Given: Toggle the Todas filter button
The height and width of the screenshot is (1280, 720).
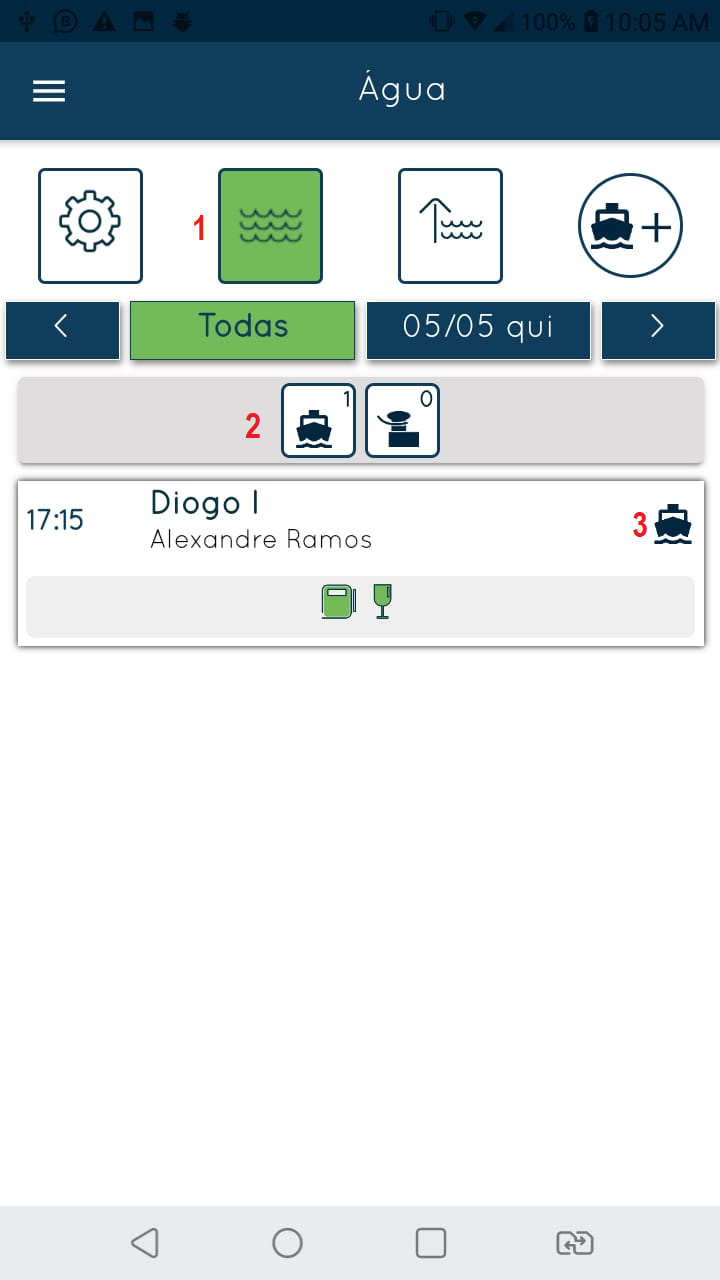Looking at the screenshot, I should coord(242,328).
